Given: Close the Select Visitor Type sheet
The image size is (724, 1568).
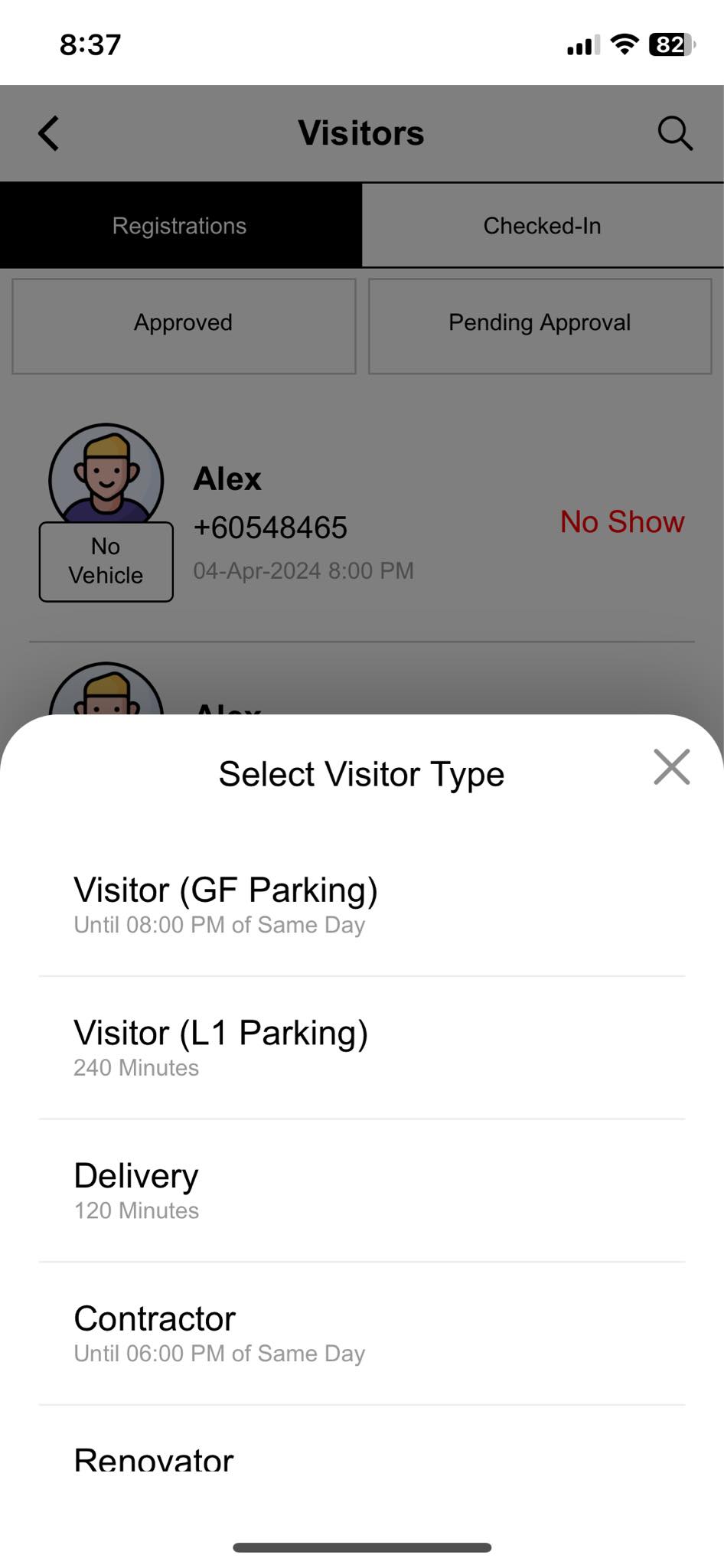Looking at the screenshot, I should 671,767.
